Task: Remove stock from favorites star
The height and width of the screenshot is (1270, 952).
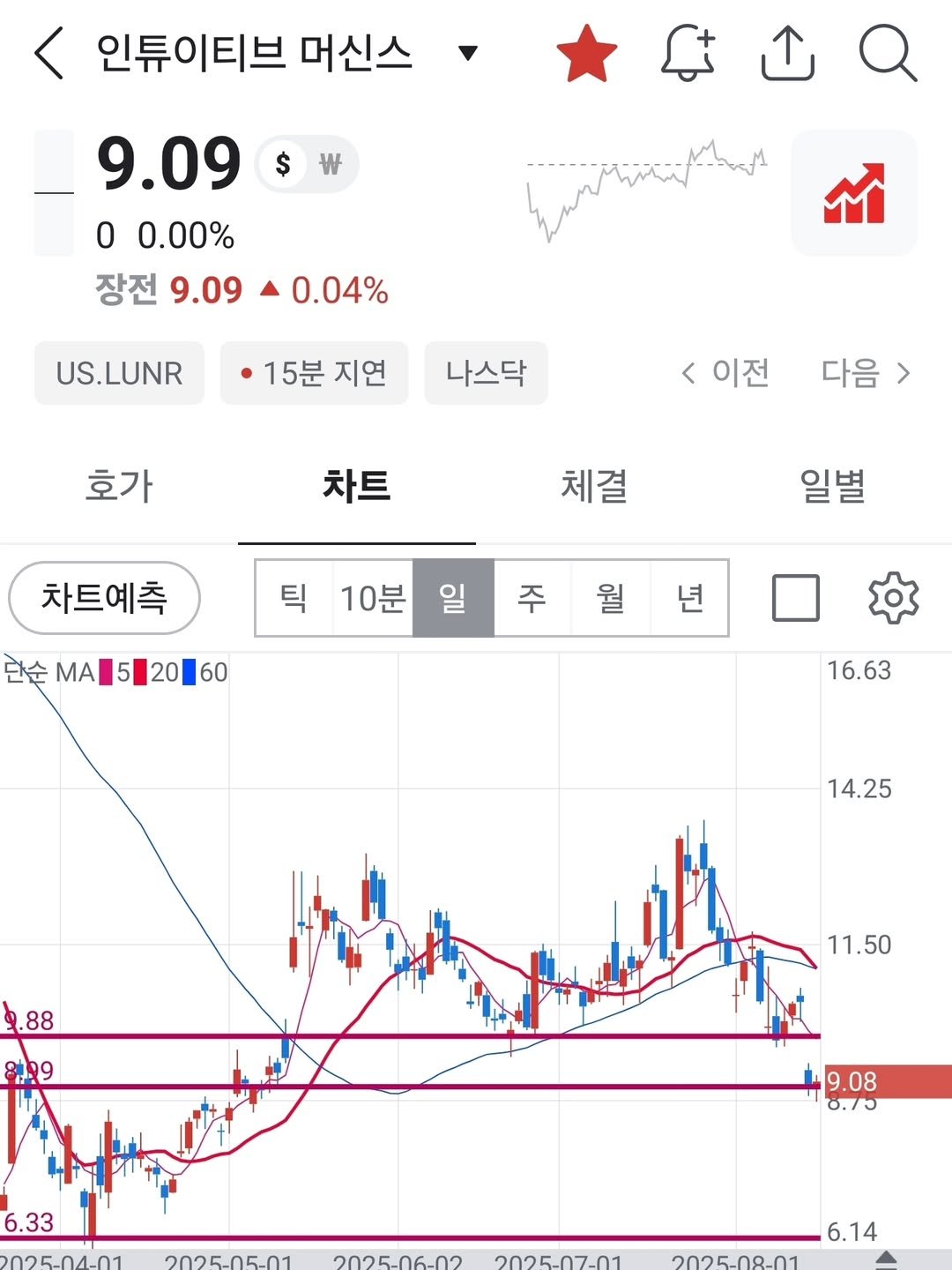Action: pos(586,53)
